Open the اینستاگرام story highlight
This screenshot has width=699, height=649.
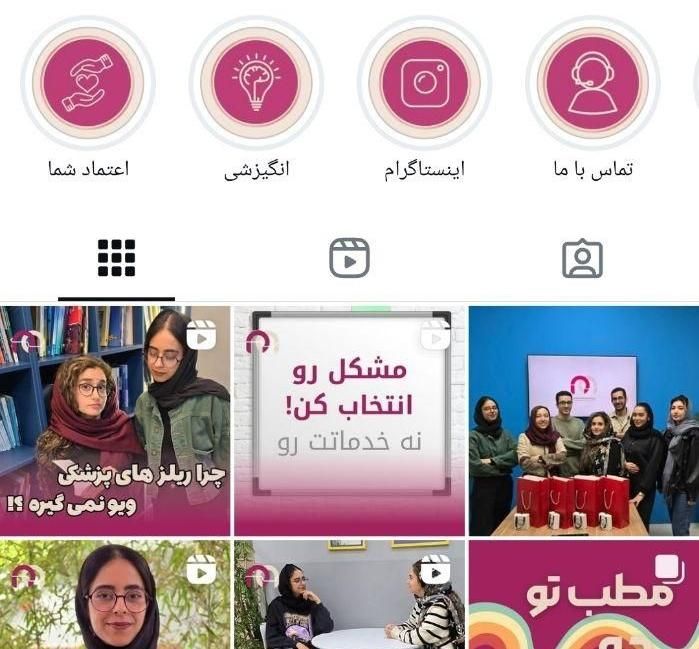coord(425,82)
